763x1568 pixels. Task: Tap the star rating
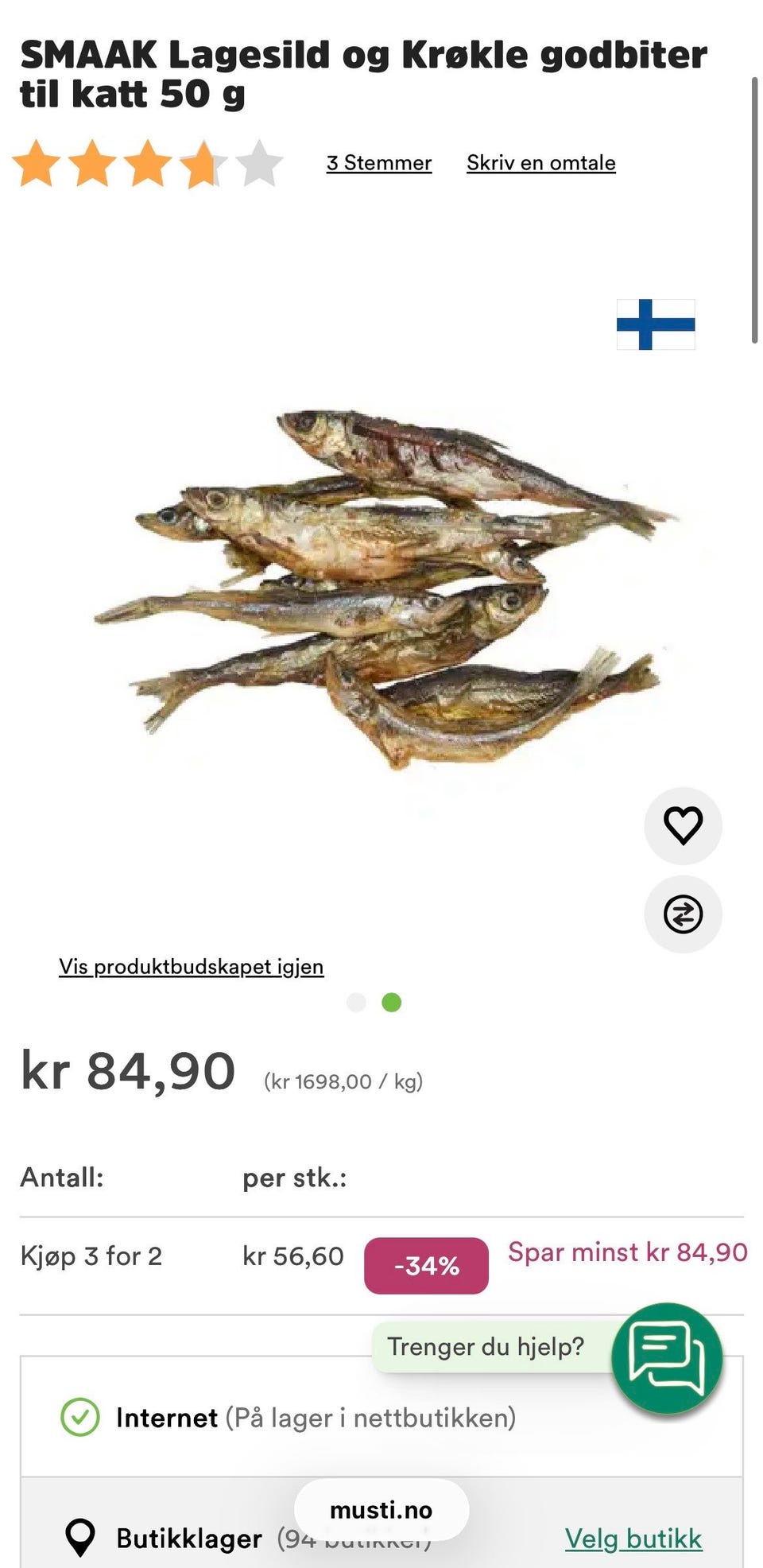[x=148, y=163]
